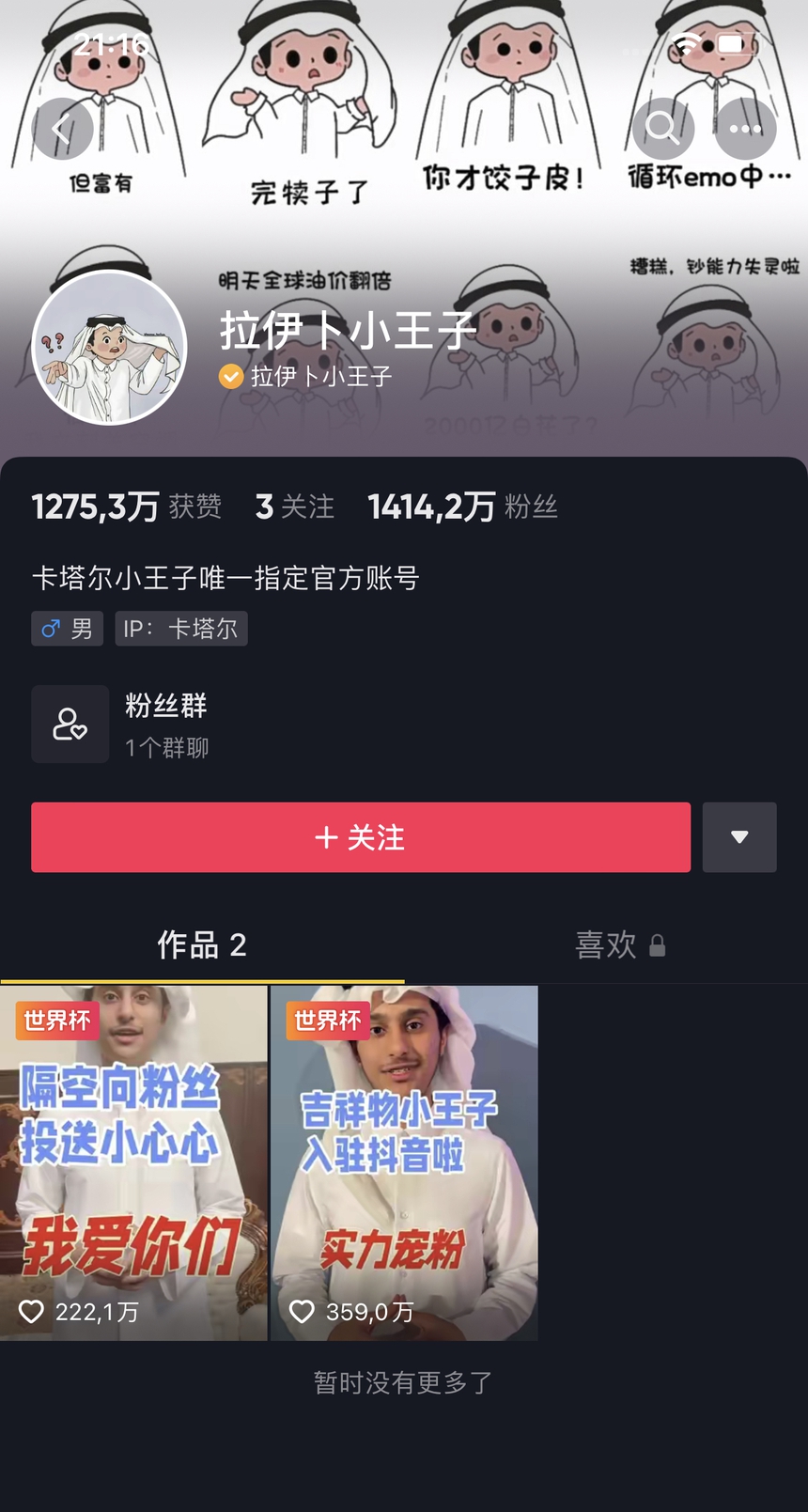Open the three-dot overflow menu
The width and height of the screenshot is (808, 1512).
tap(745, 128)
